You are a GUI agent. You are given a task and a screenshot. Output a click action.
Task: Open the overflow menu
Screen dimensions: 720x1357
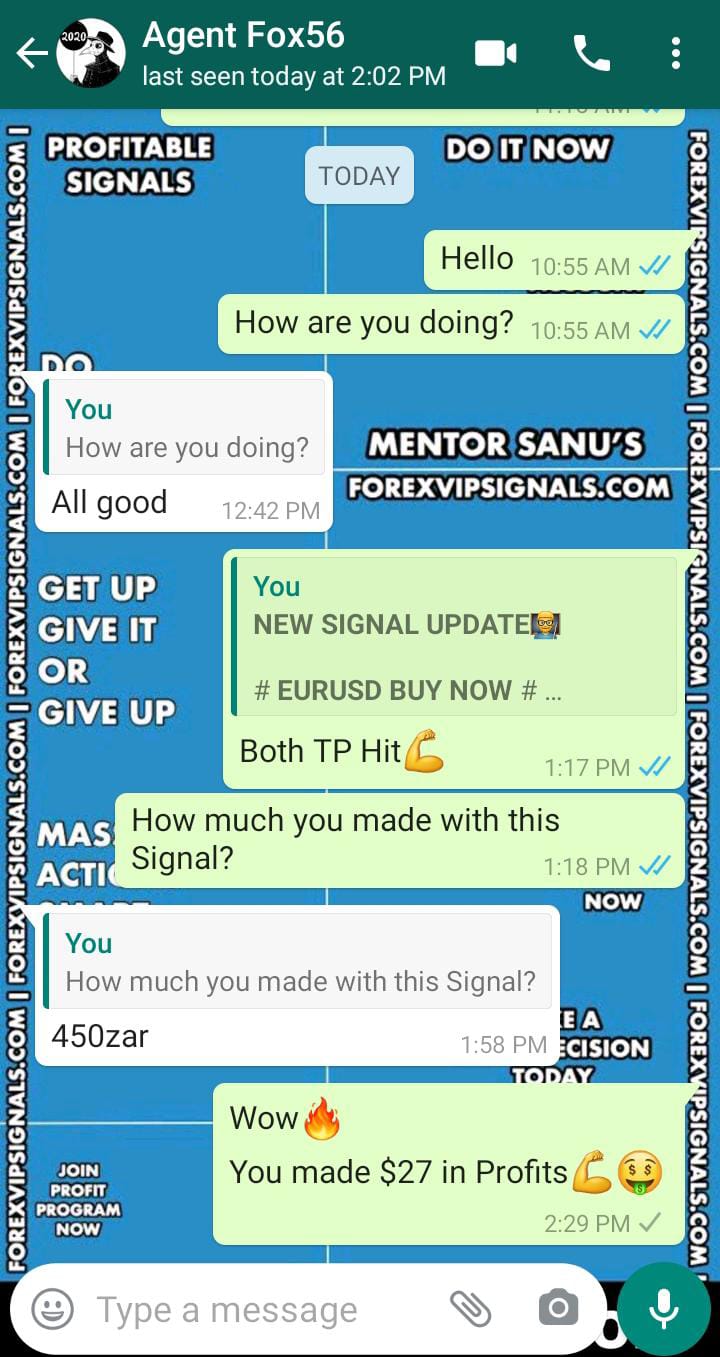tap(676, 54)
